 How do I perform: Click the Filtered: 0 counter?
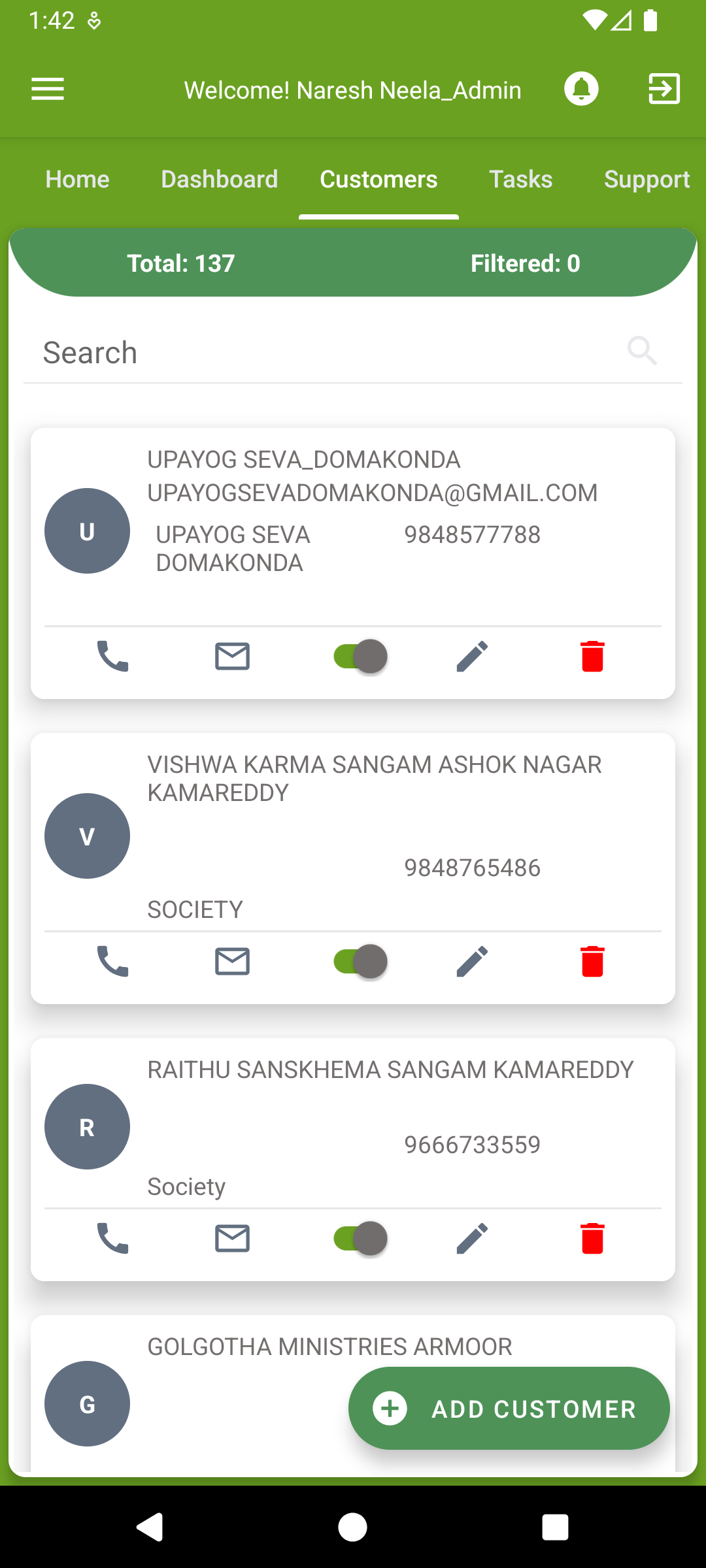tap(524, 263)
